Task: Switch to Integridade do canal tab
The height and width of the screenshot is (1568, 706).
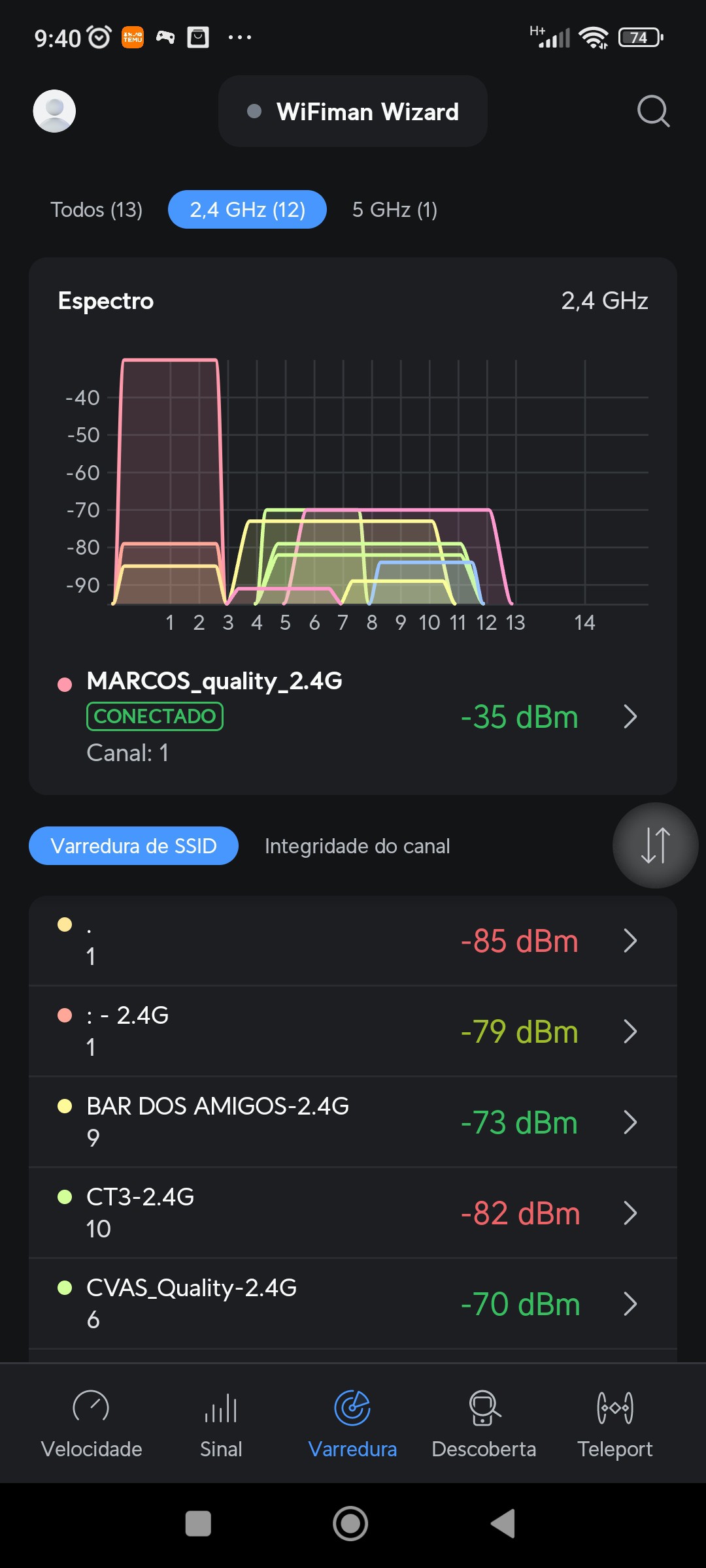Action: 357,846
